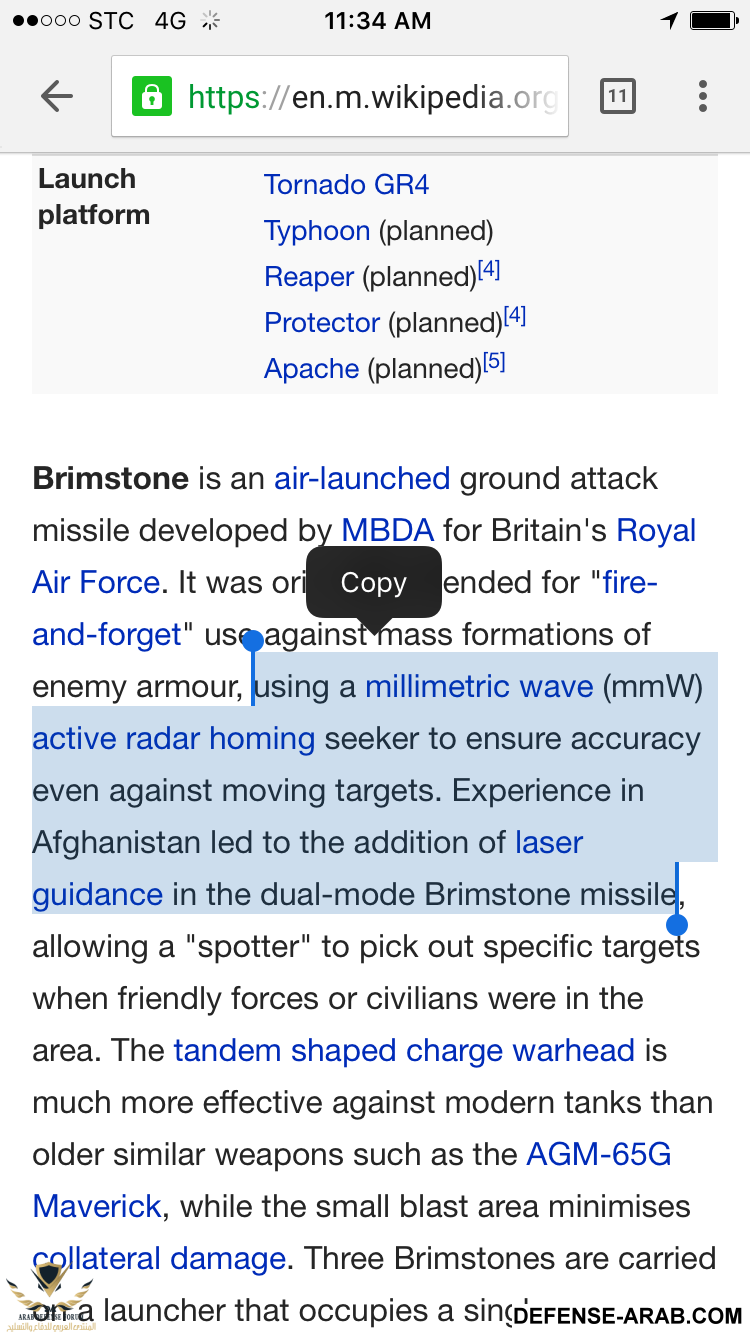750x1334 pixels.
Task: Visit the Apache article link
Action: (x=311, y=369)
